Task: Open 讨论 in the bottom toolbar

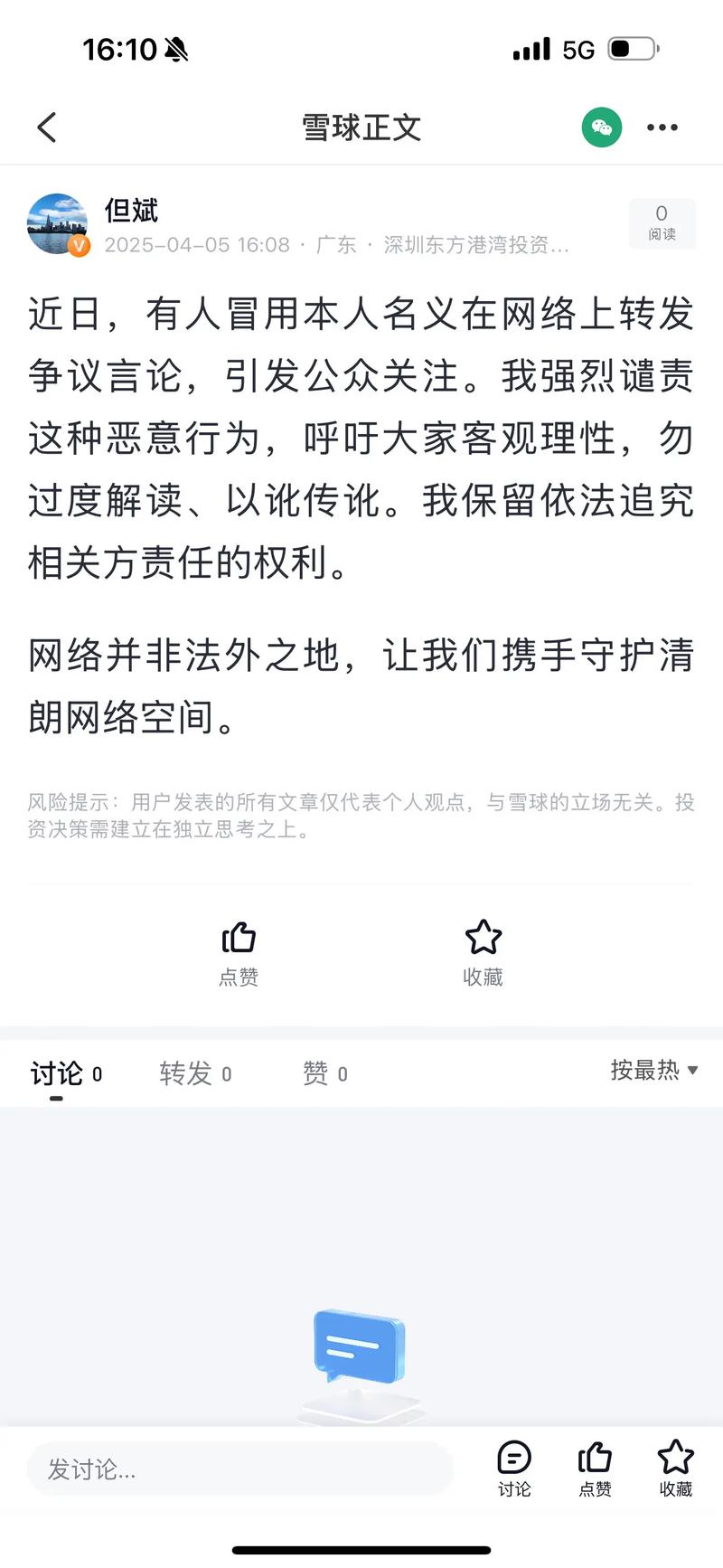Action: (x=514, y=1468)
